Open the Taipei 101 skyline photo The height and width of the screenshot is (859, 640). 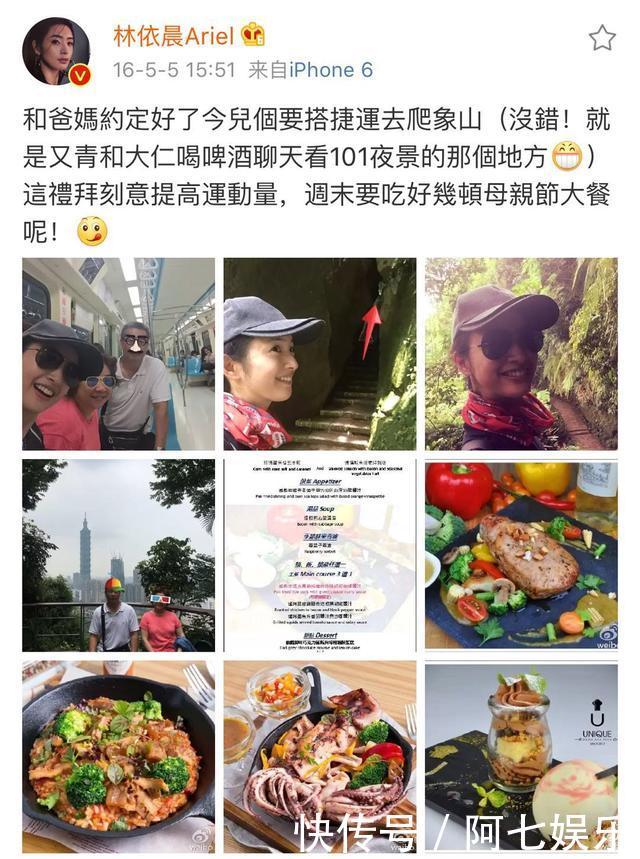pyautogui.click(x=118, y=555)
